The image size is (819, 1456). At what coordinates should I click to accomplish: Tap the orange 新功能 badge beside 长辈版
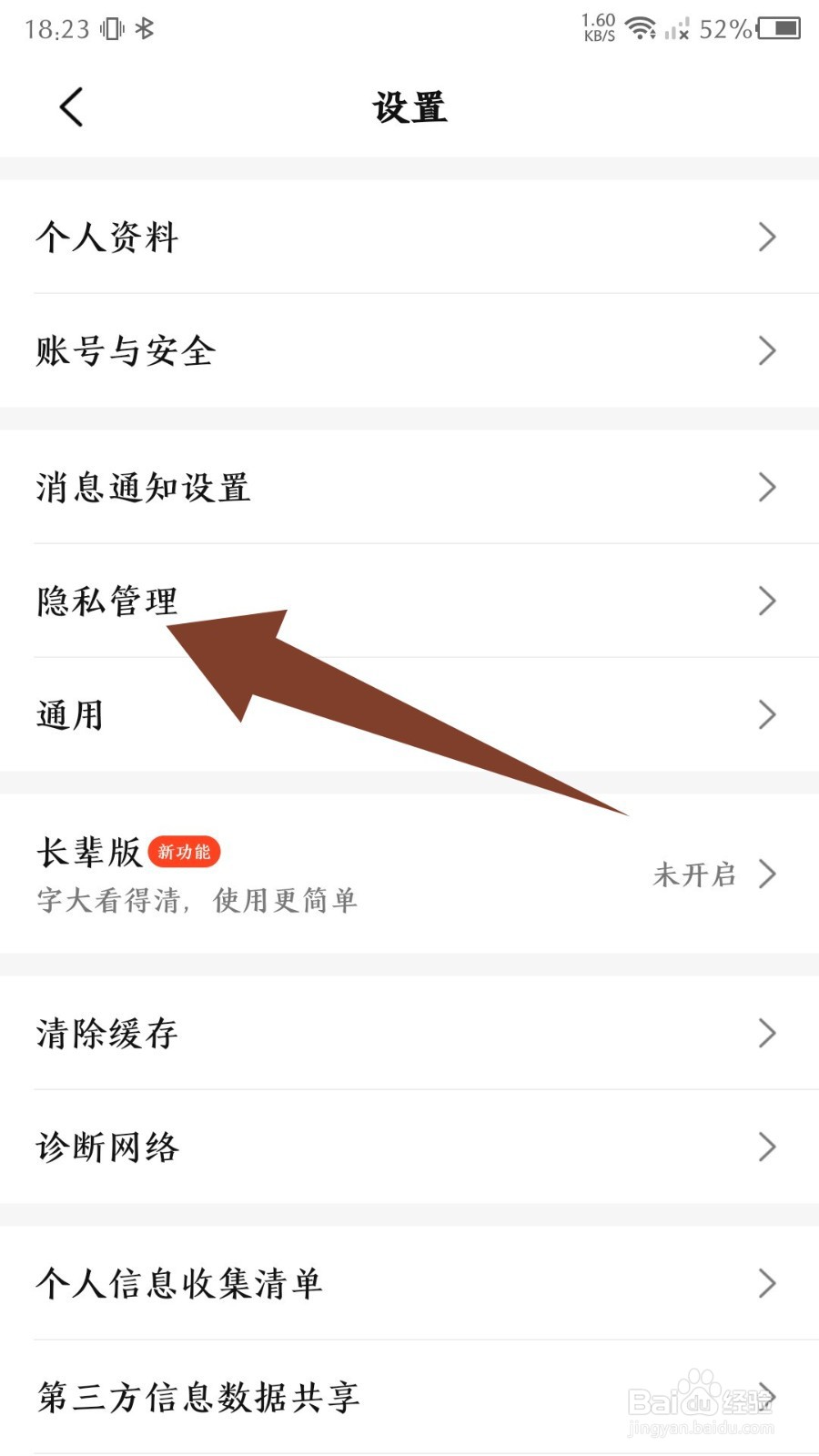185,853
